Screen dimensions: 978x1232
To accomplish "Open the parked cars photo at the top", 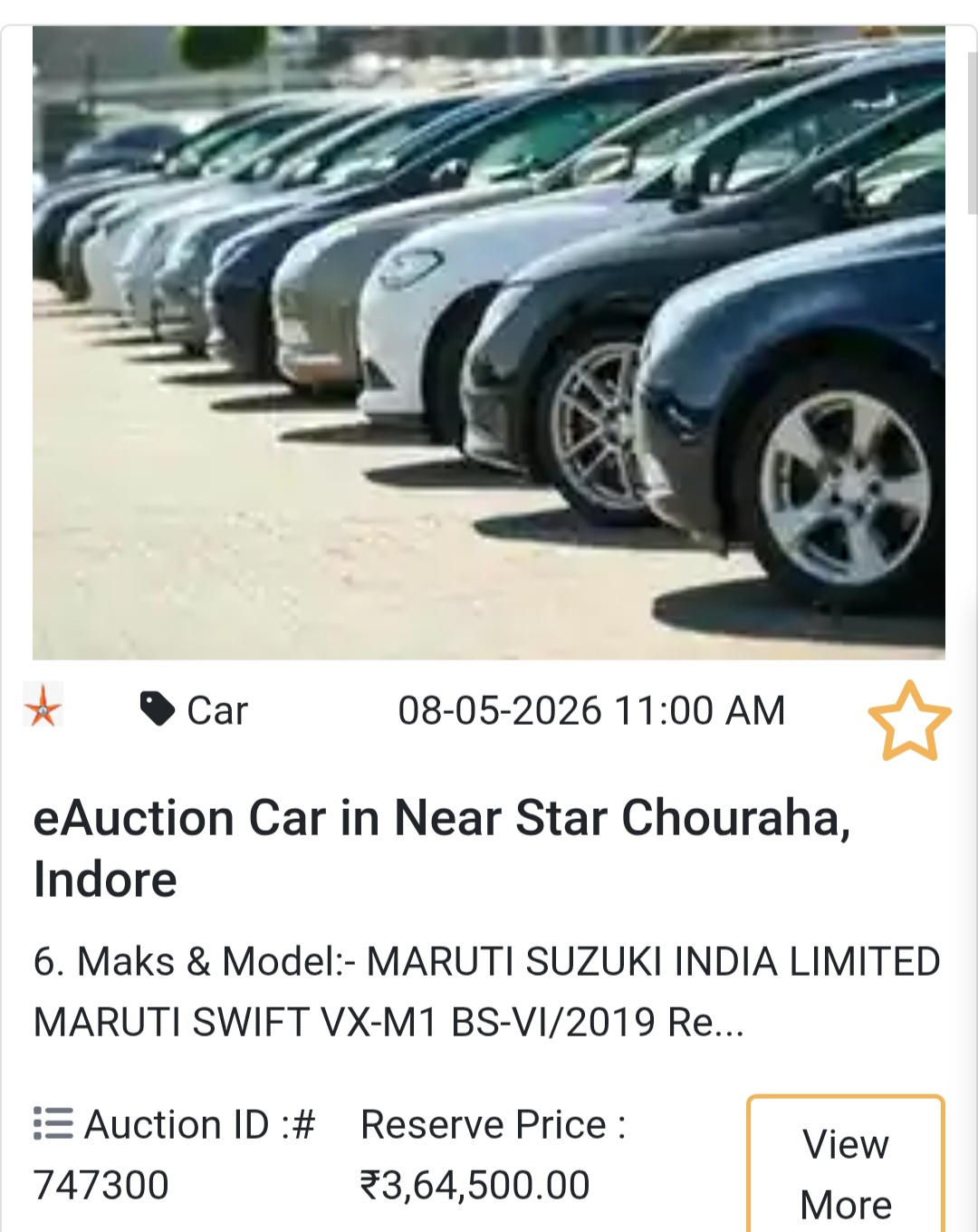I will coord(489,344).
